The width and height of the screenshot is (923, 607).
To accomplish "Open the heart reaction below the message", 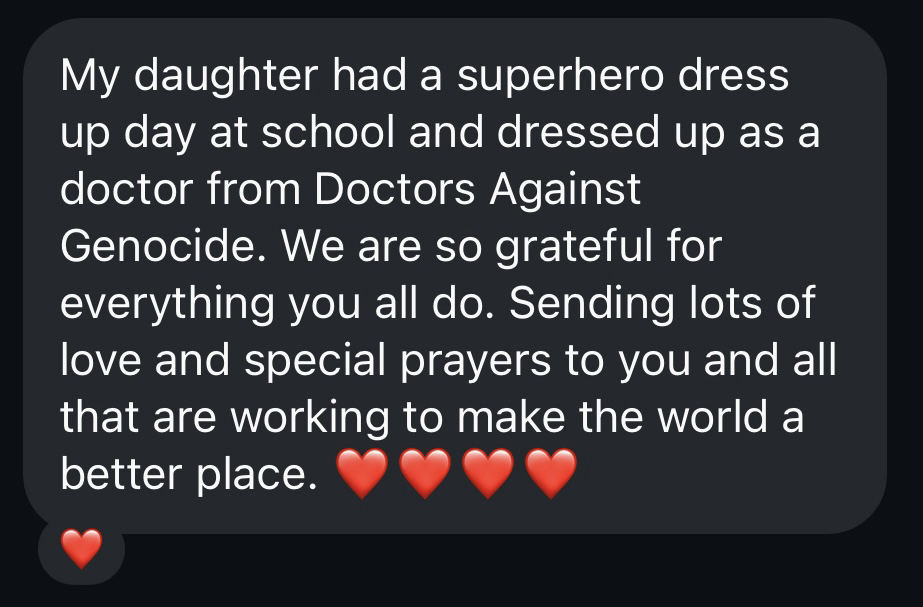I will [x=81, y=548].
